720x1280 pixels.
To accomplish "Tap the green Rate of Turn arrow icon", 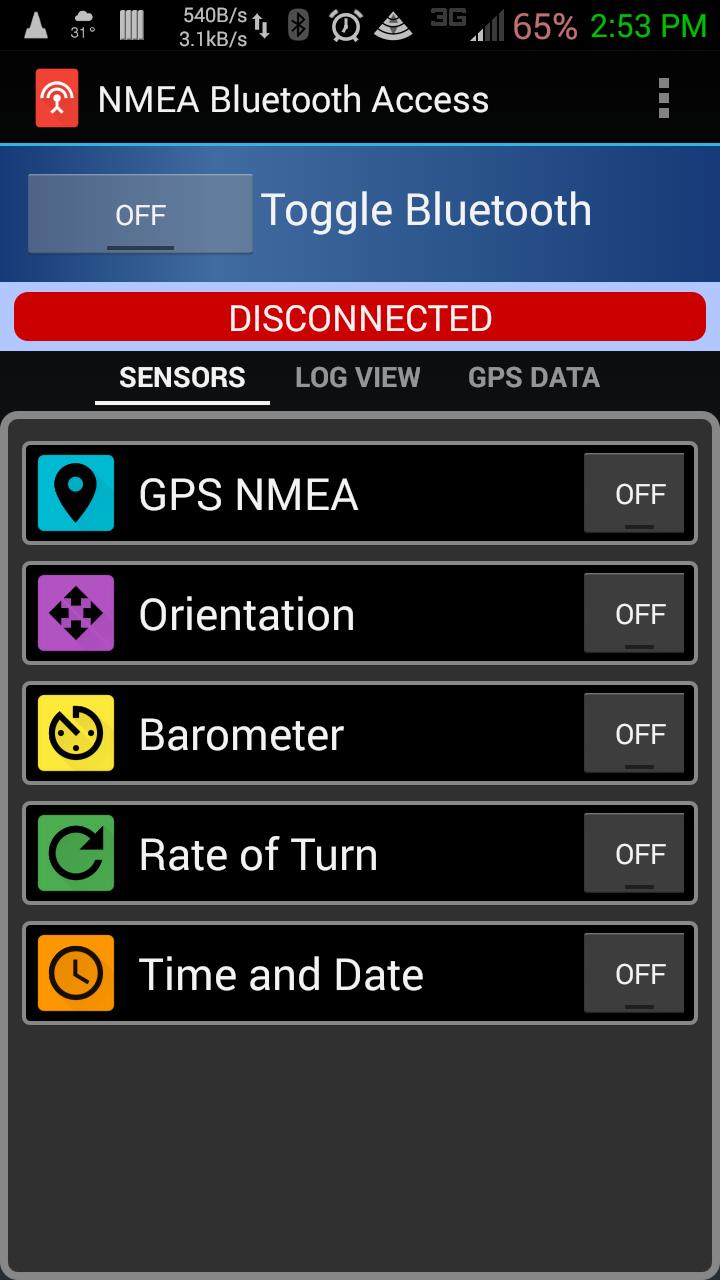I will point(75,853).
